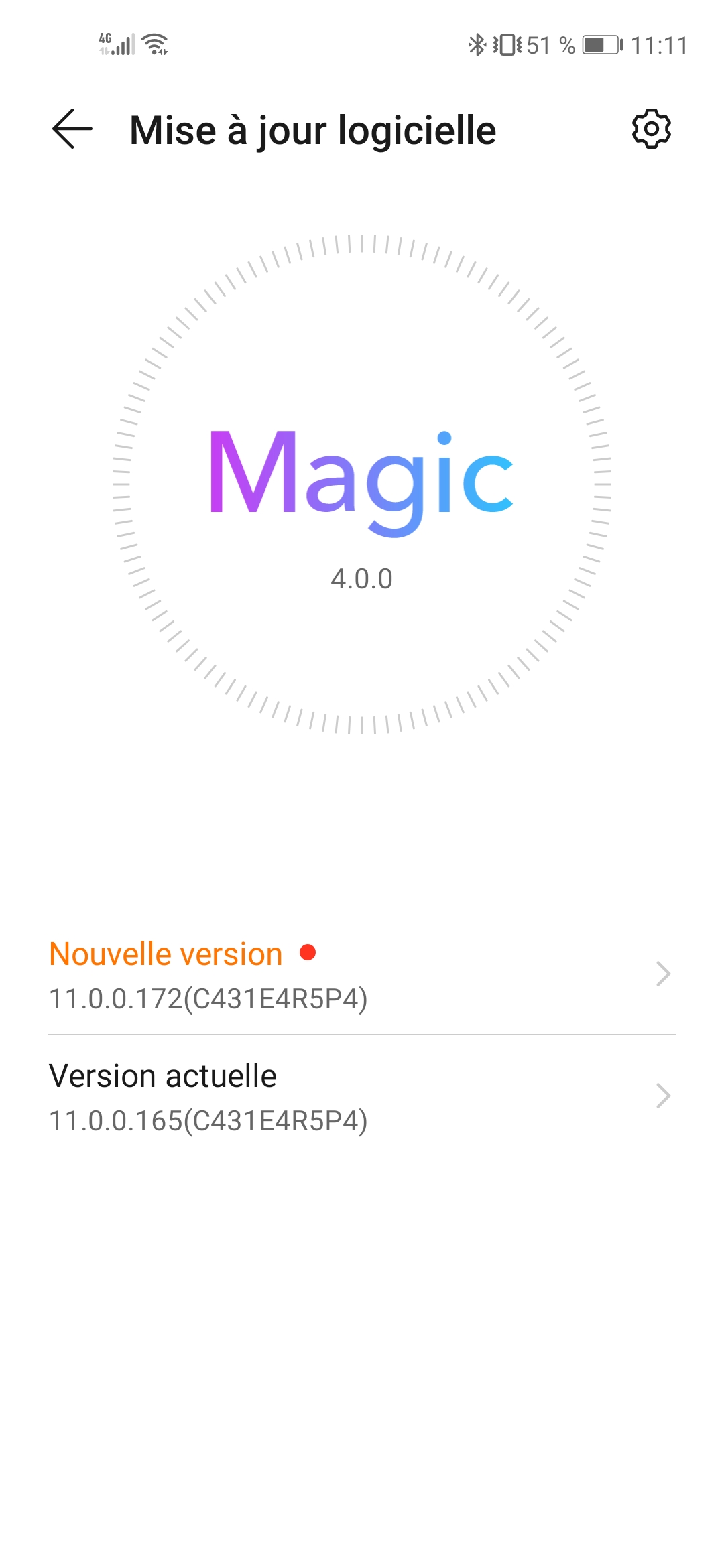
Task: Go back using the arrow icon
Action: click(x=72, y=129)
